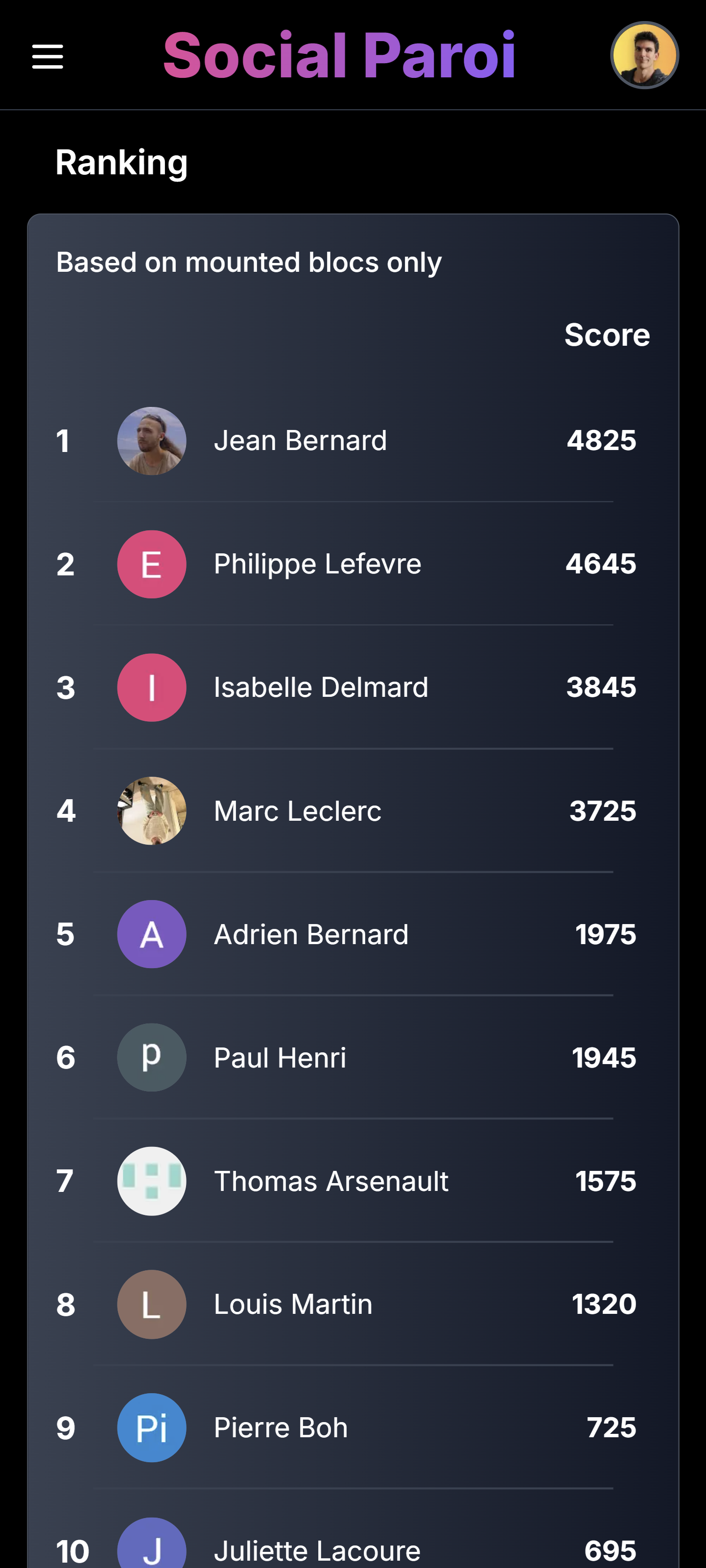Open the hamburger navigation menu

tap(47, 56)
